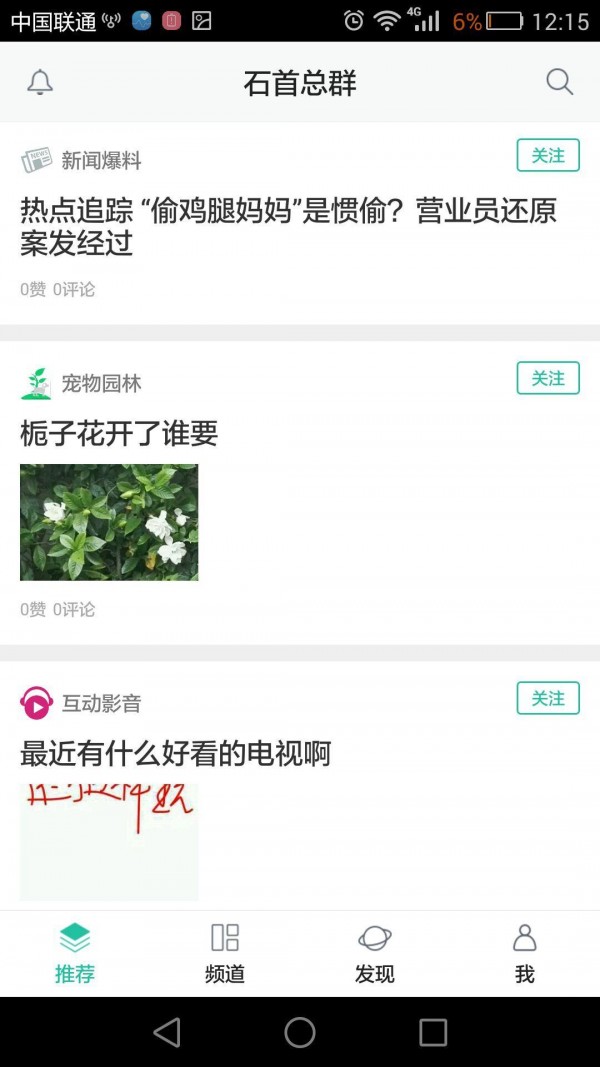Image resolution: width=600 pixels, height=1067 pixels.
Task: Open the 互动影音 channel name
Action: tap(101, 703)
